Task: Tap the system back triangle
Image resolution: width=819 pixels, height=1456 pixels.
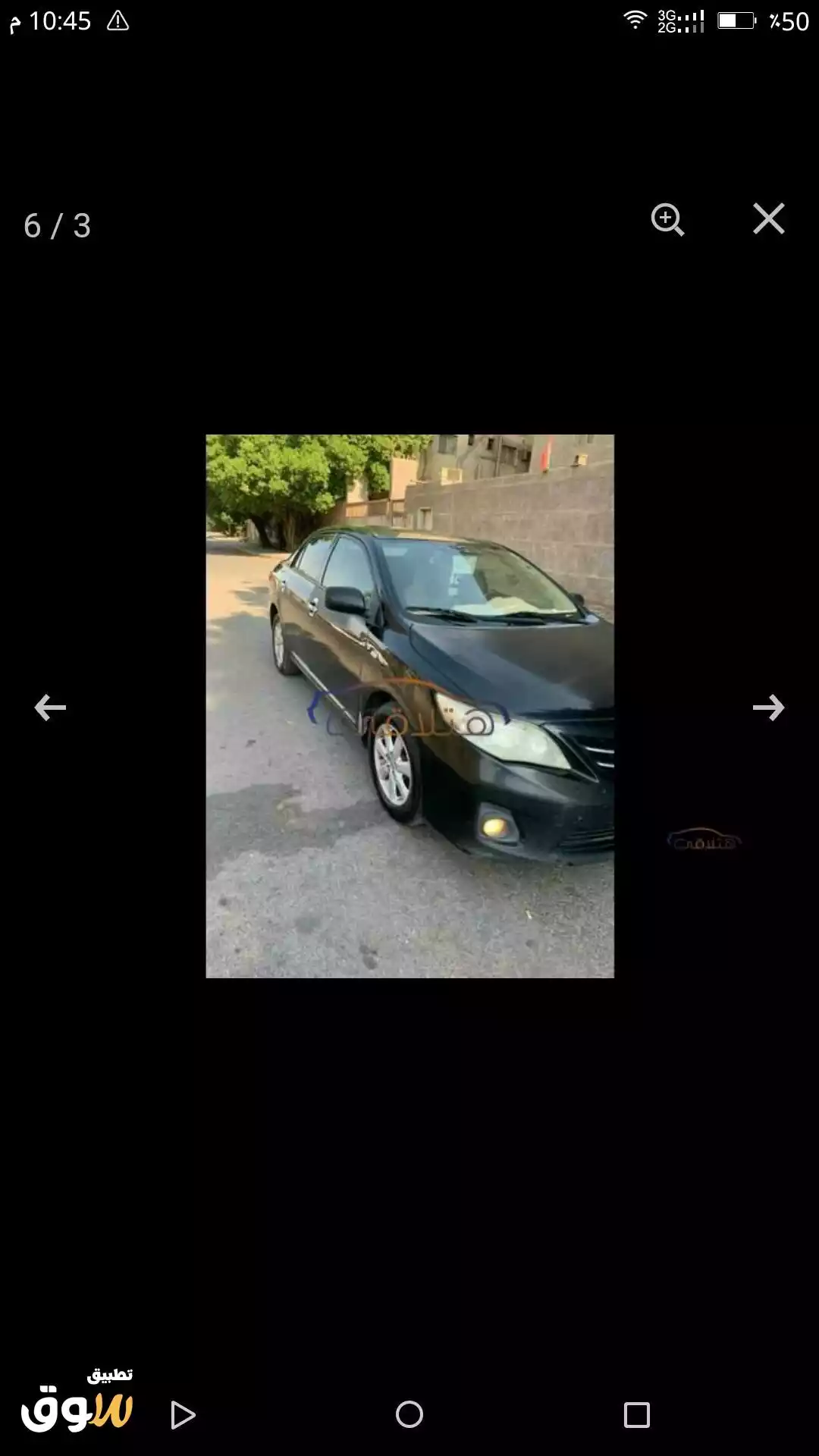Action: (x=182, y=1415)
